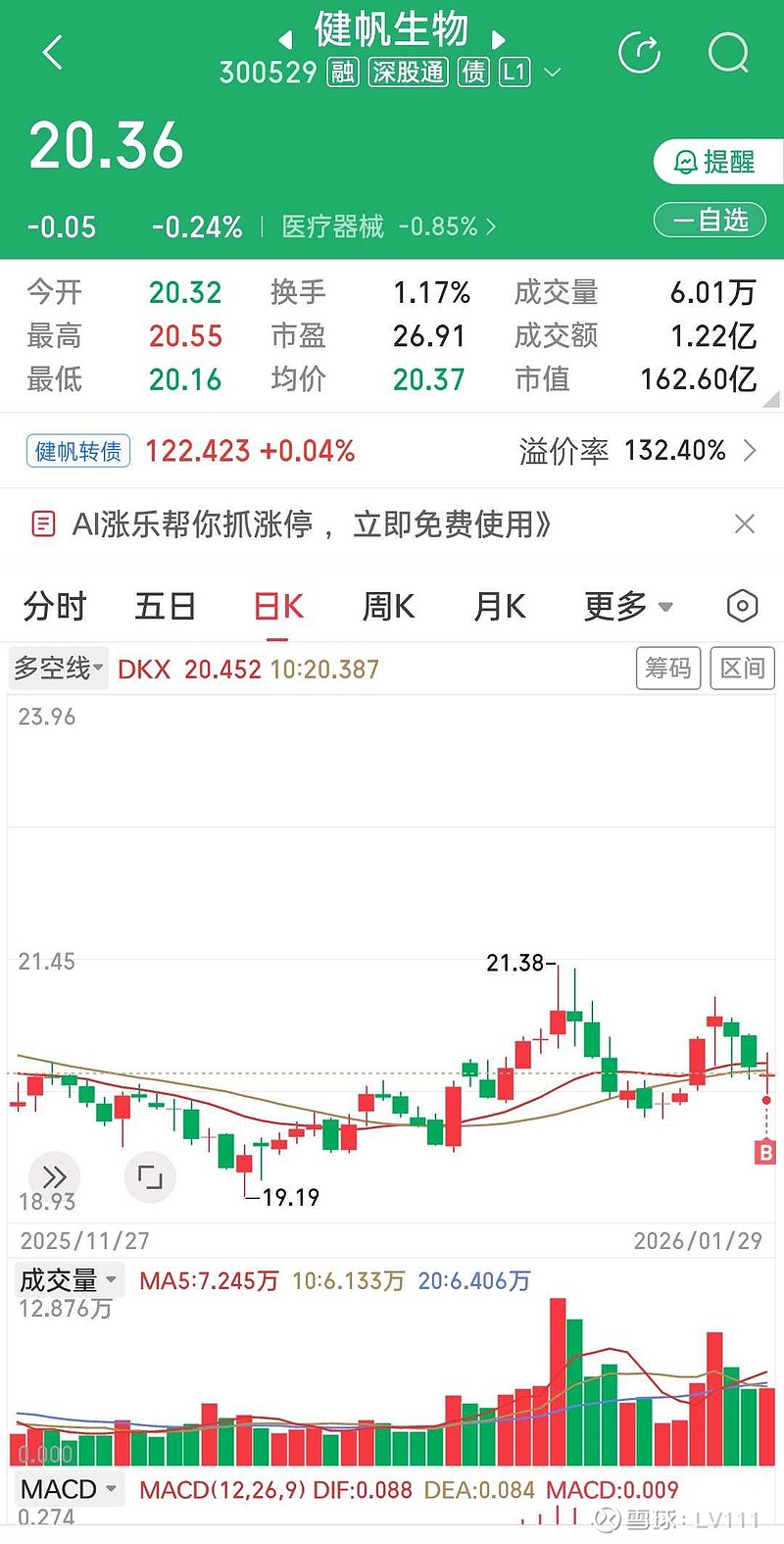Viewport: 784px width, 1544px height.
Task: Expand the 更多 chart period dropdown
Action: [627, 607]
